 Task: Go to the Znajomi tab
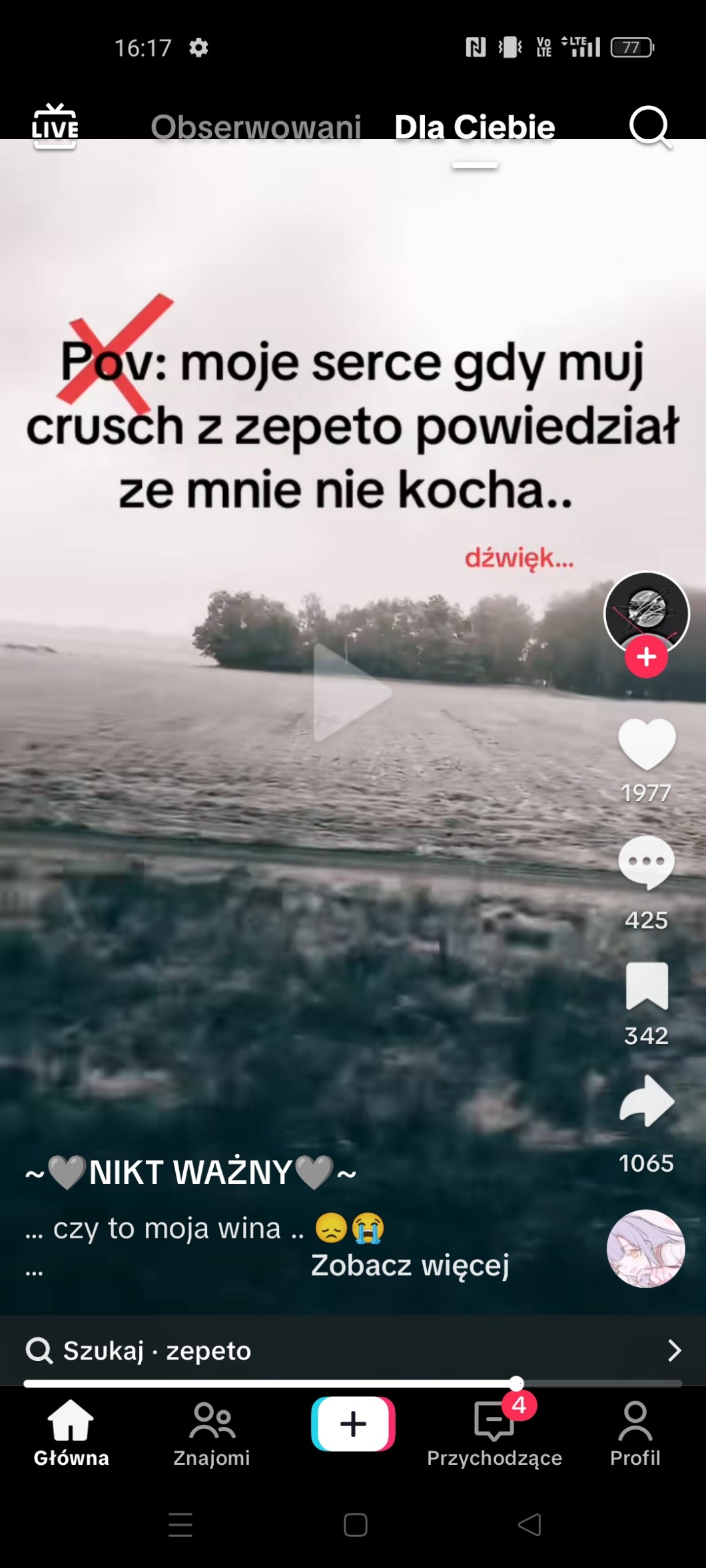pyautogui.click(x=212, y=1433)
